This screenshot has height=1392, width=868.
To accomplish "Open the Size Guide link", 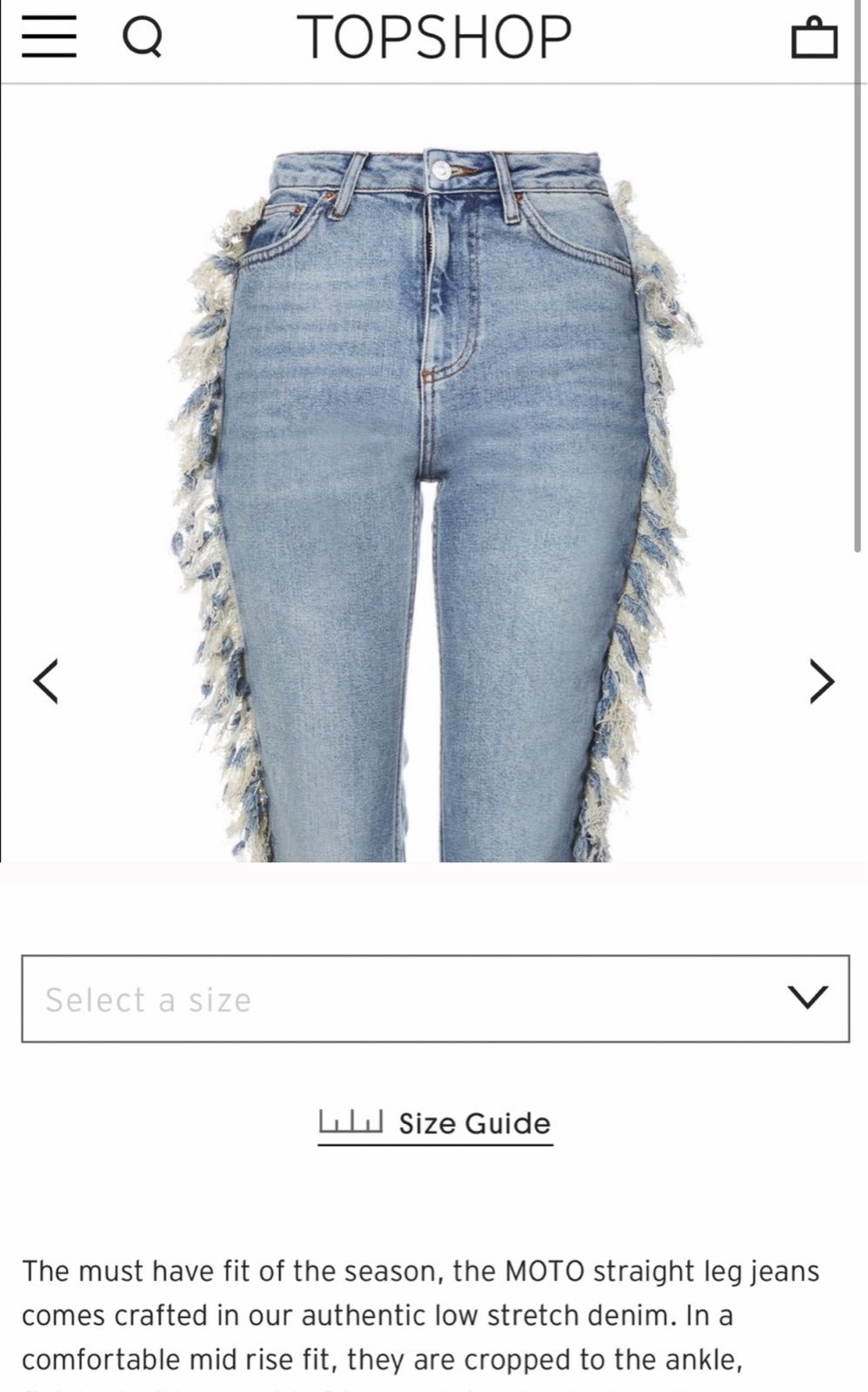I will pos(435,1124).
